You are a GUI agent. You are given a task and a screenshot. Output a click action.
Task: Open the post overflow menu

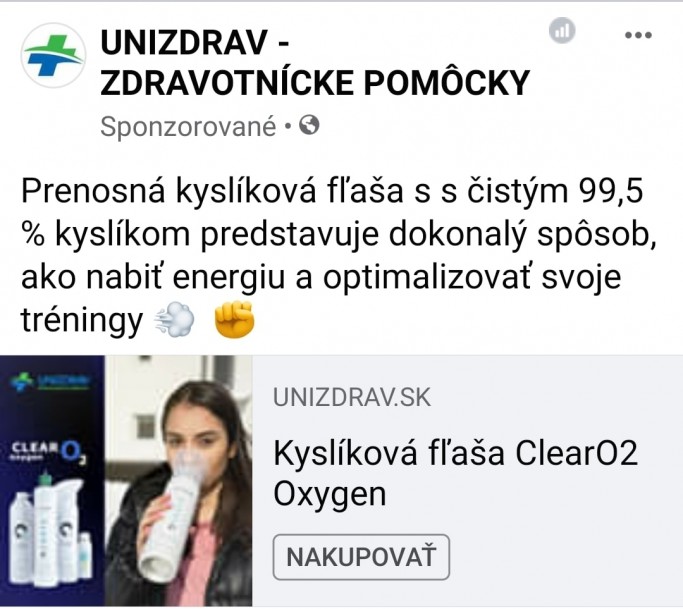pyautogui.click(x=637, y=35)
